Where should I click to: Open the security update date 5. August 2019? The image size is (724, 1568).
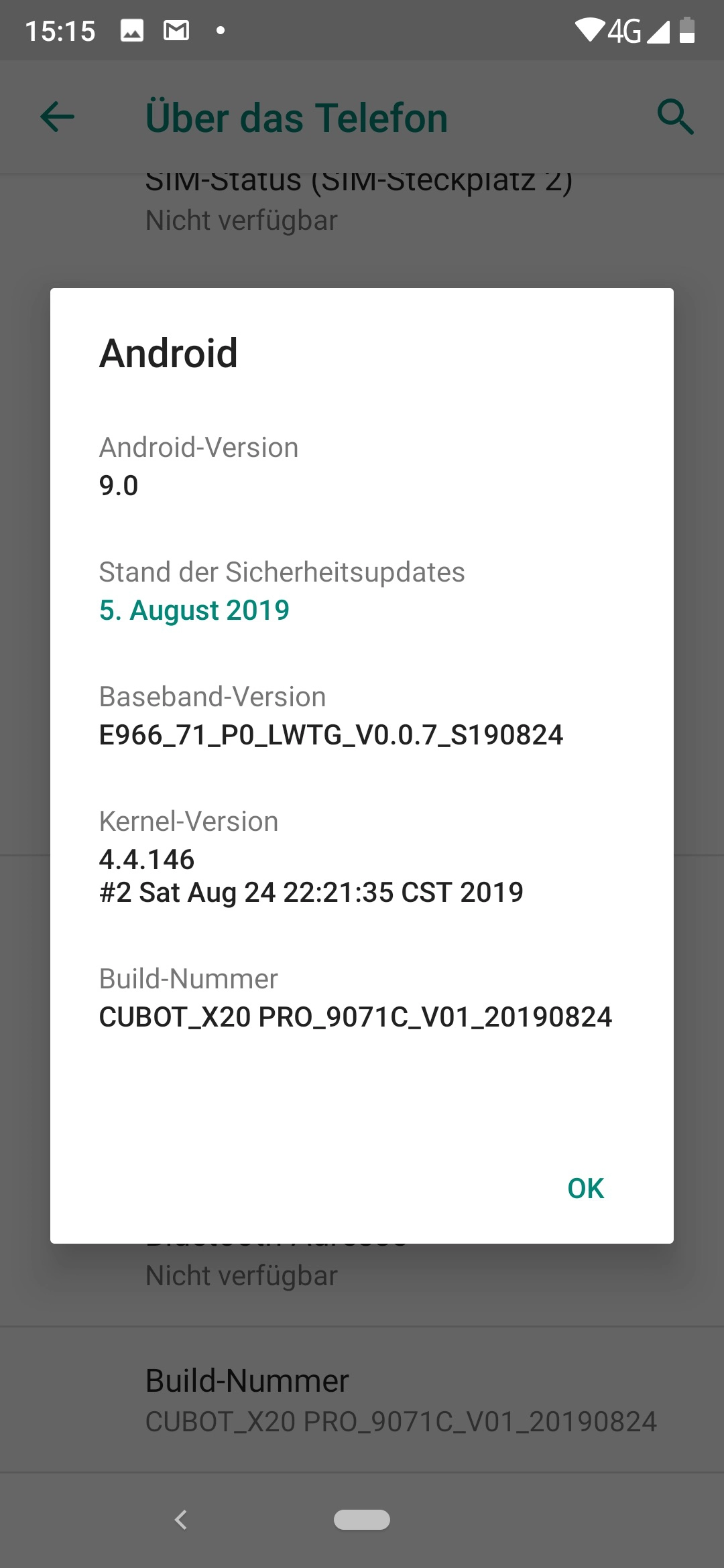click(194, 610)
